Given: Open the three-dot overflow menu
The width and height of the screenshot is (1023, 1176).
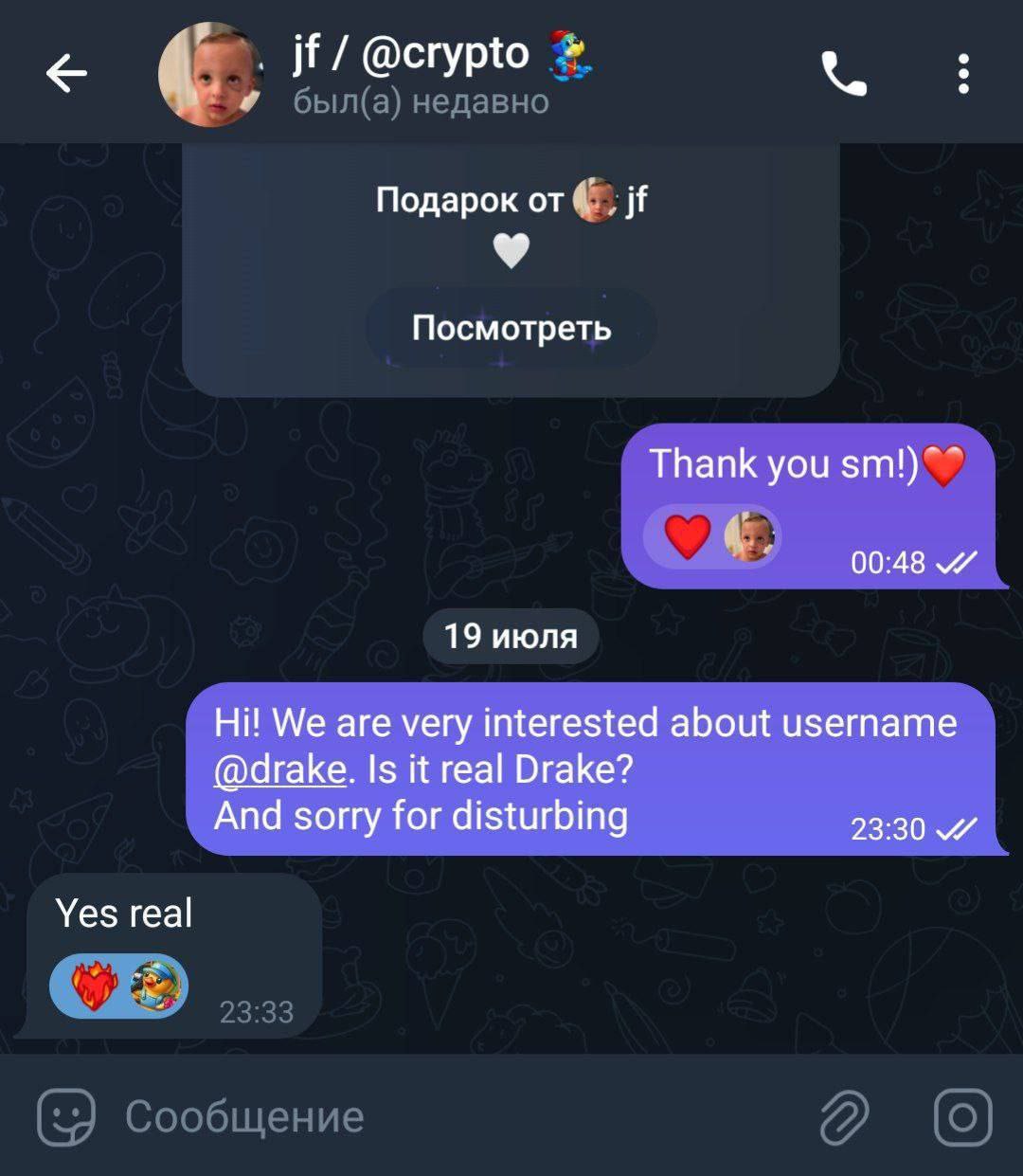Looking at the screenshot, I should coord(962,73).
